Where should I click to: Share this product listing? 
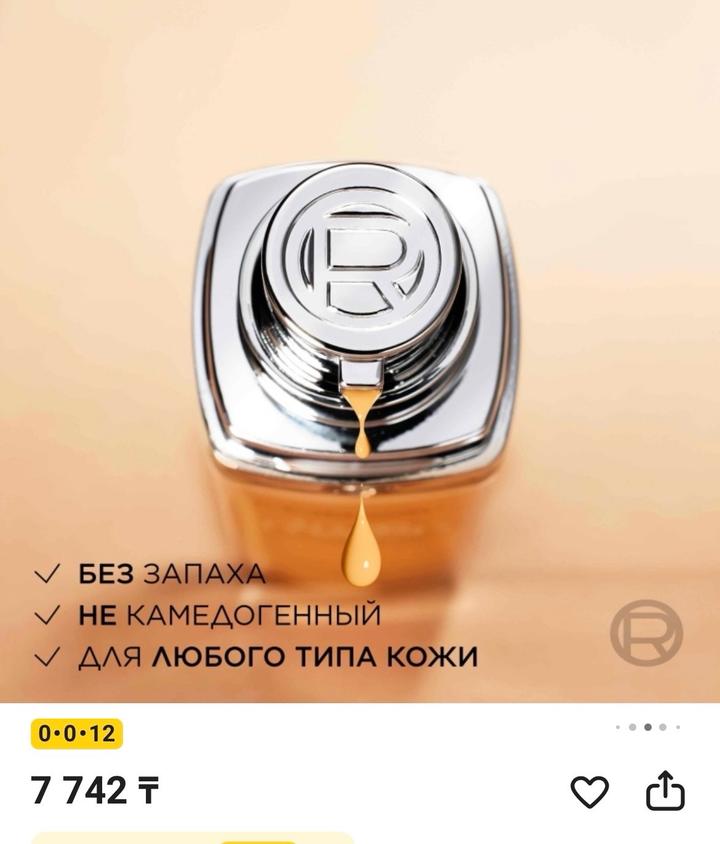[665, 792]
